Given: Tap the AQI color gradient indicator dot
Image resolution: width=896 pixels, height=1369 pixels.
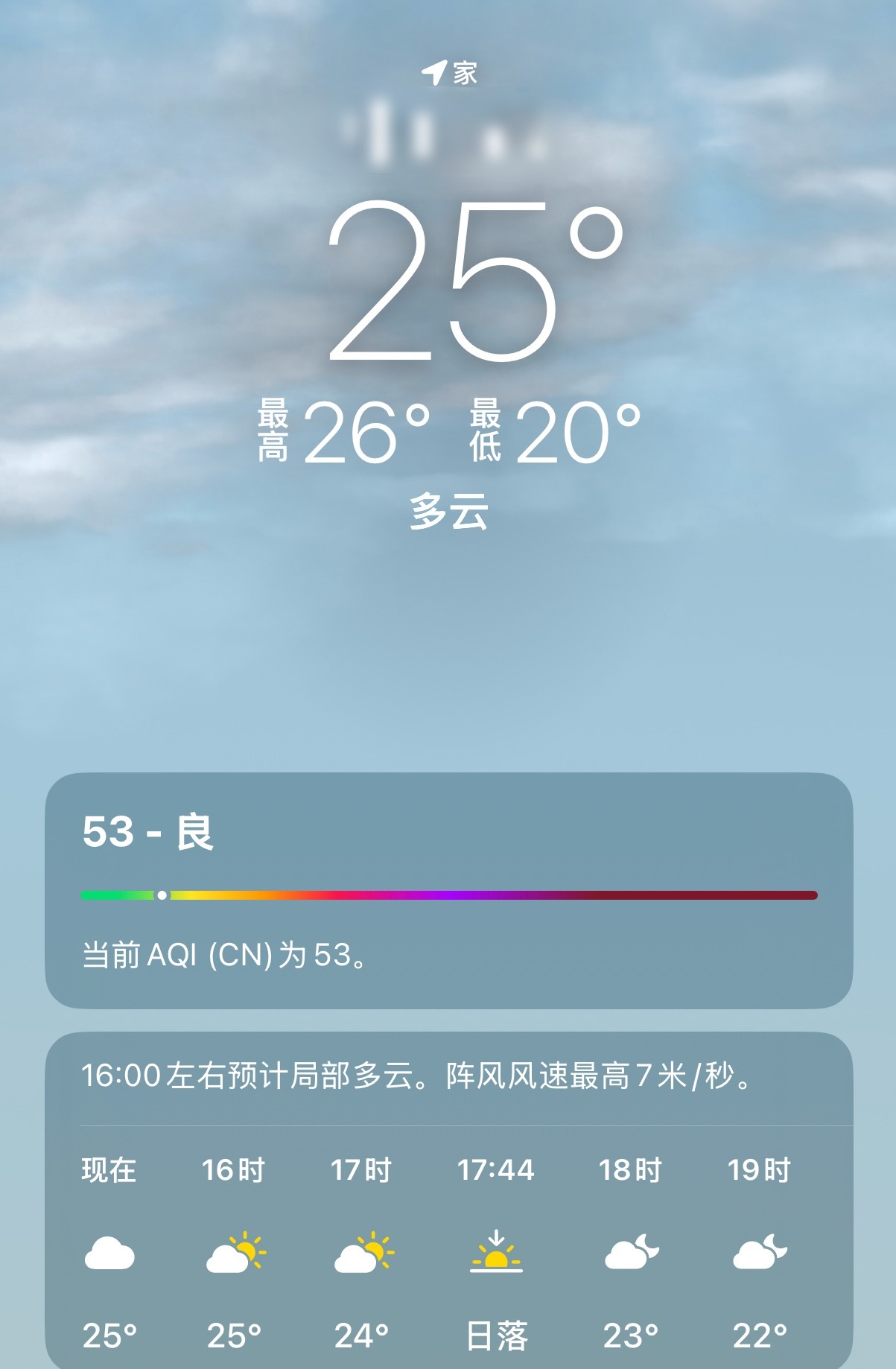Looking at the screenshot, I should [x=162, y=895].
